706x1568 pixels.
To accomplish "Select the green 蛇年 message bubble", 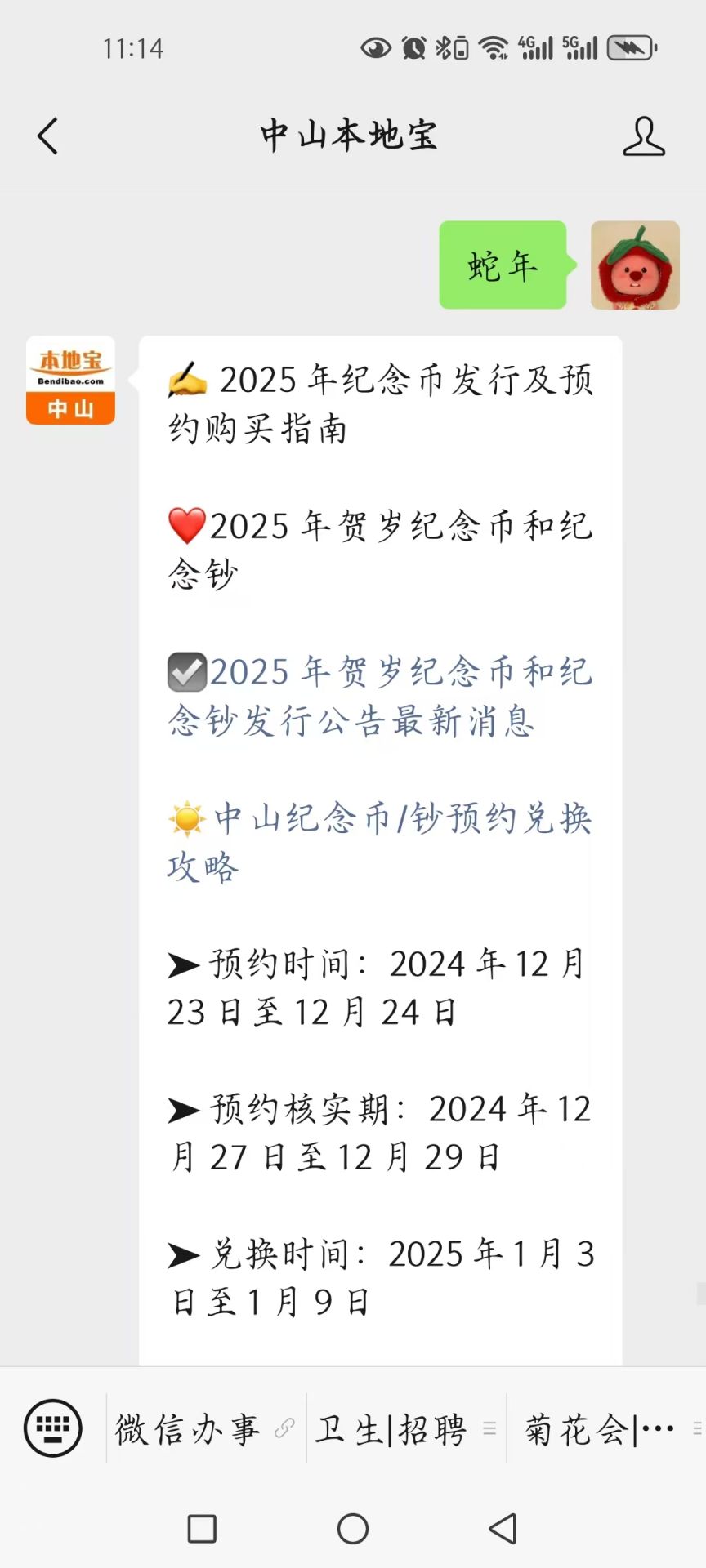I will (502, 265).
